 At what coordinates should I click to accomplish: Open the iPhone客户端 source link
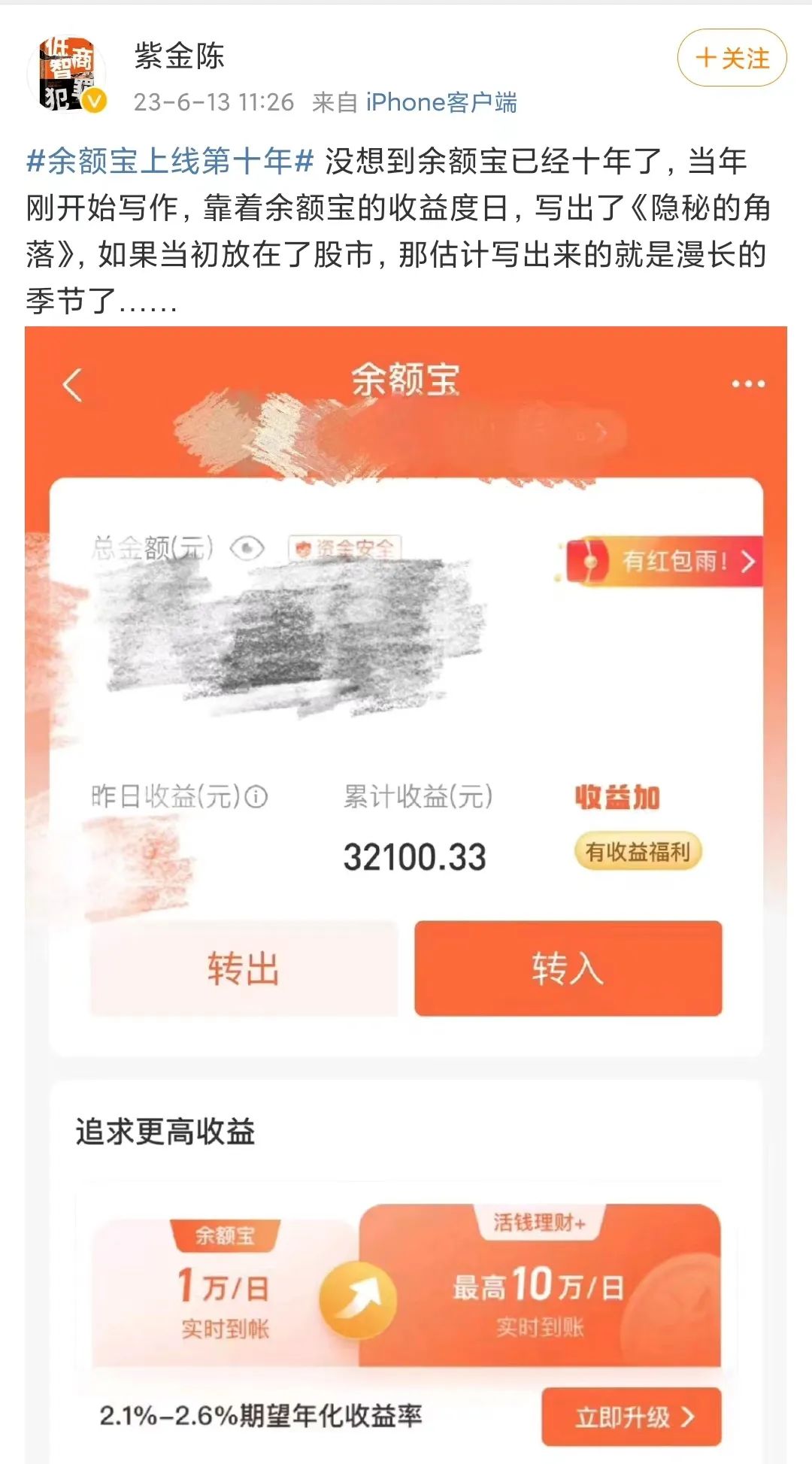coord(441,102)
